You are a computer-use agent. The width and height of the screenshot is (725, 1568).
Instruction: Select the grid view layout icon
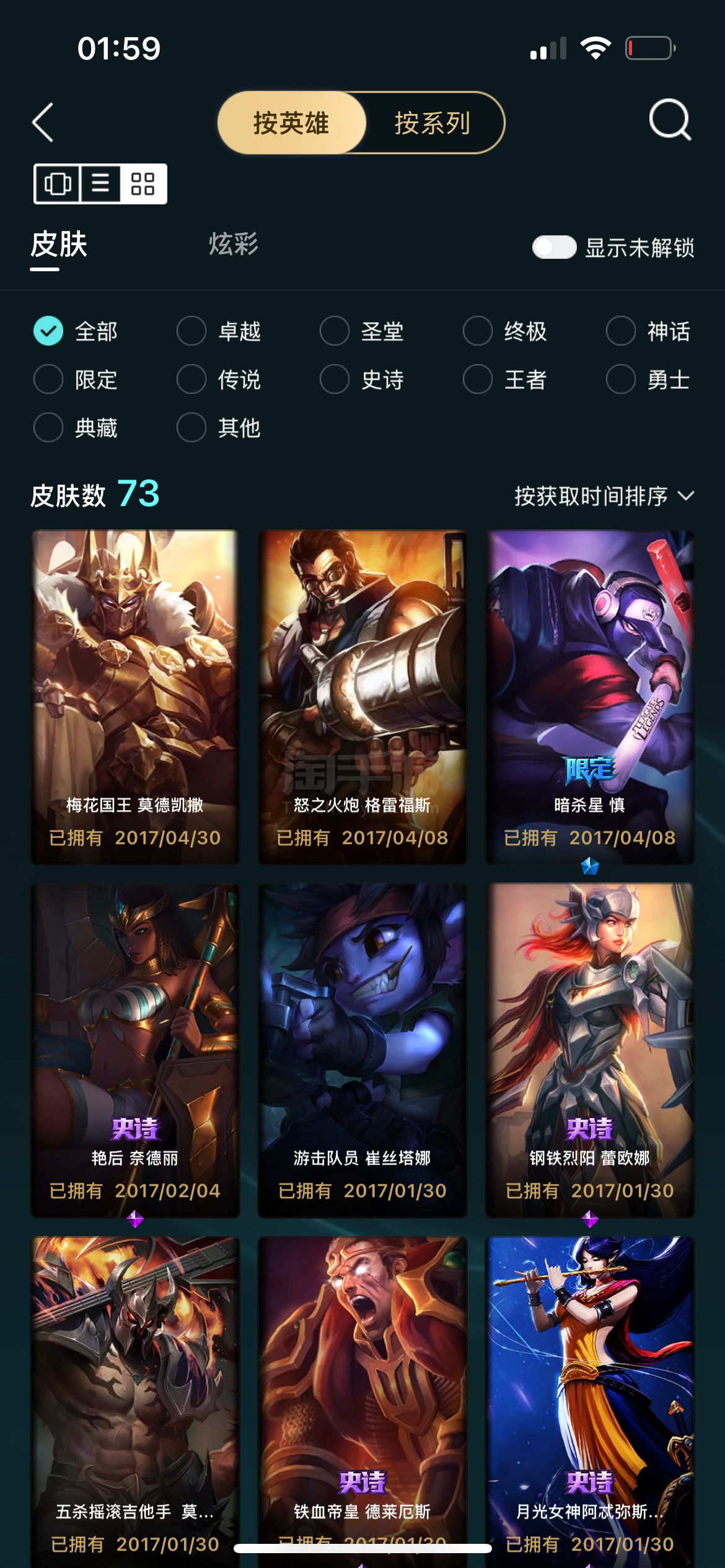143,183
